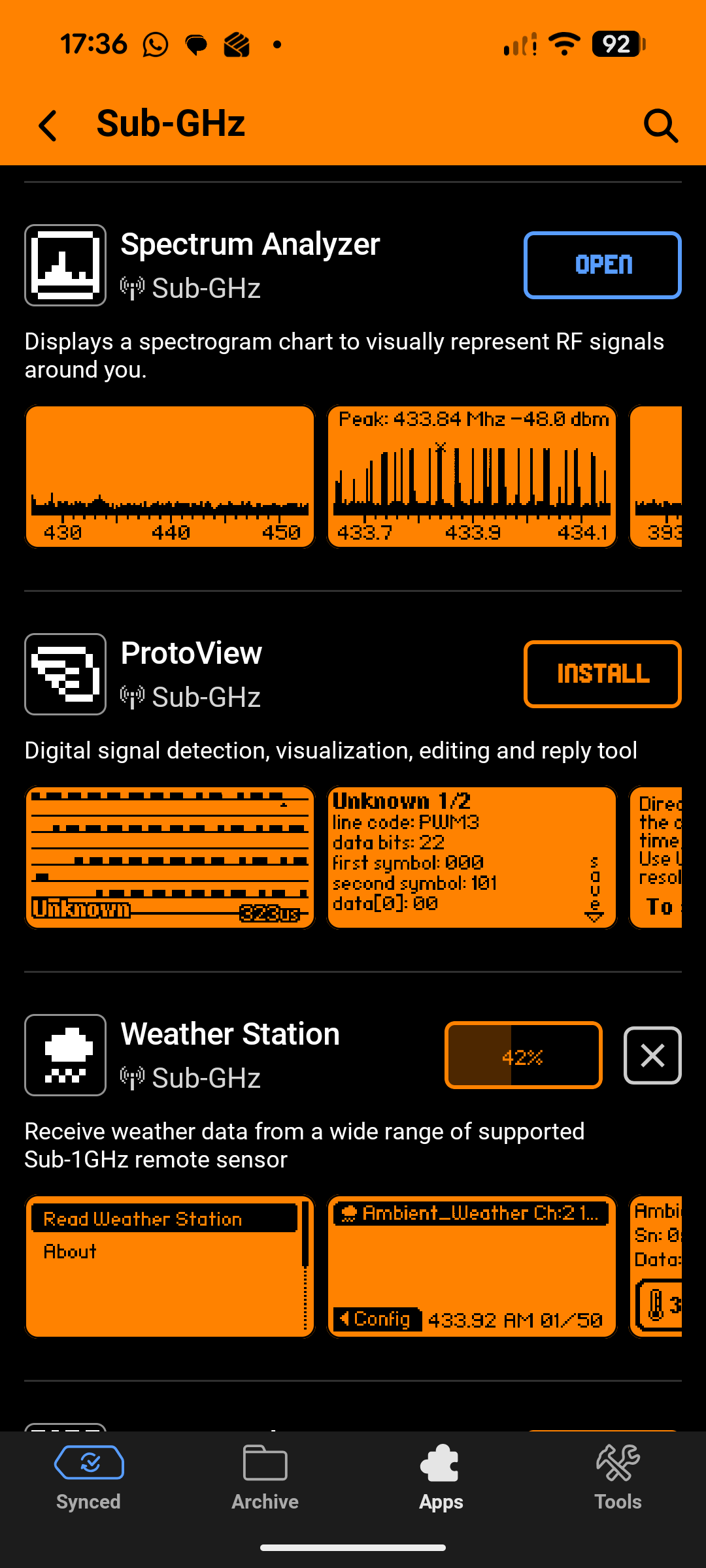The width and height of the screenshot is (706, 1568).
Task: View Weather Station app details
Action: 230,1035
